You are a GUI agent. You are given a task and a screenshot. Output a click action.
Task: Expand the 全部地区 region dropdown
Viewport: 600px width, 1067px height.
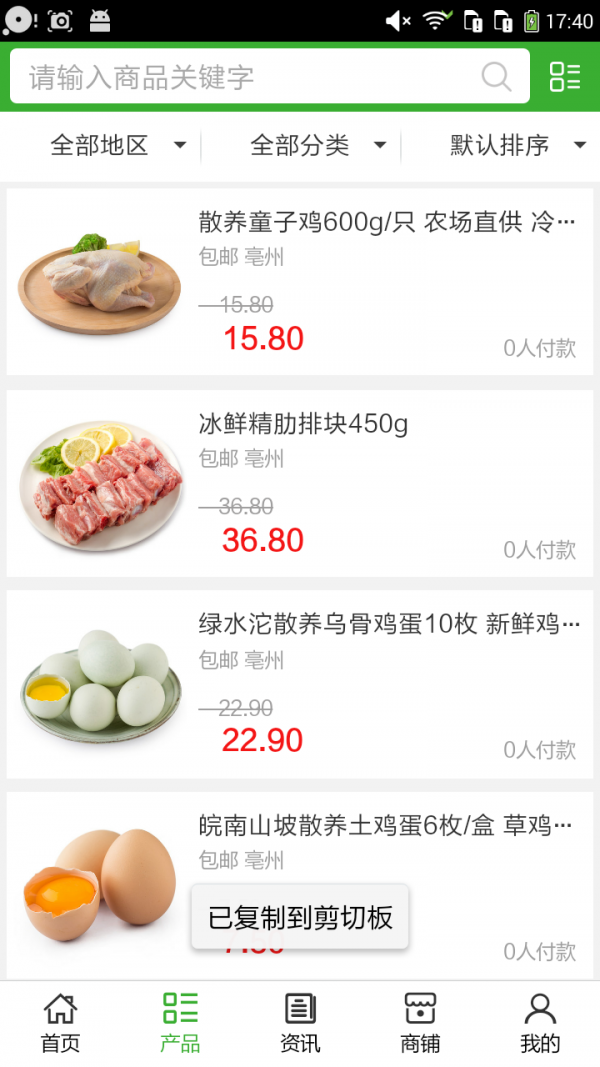click(118, 146)
